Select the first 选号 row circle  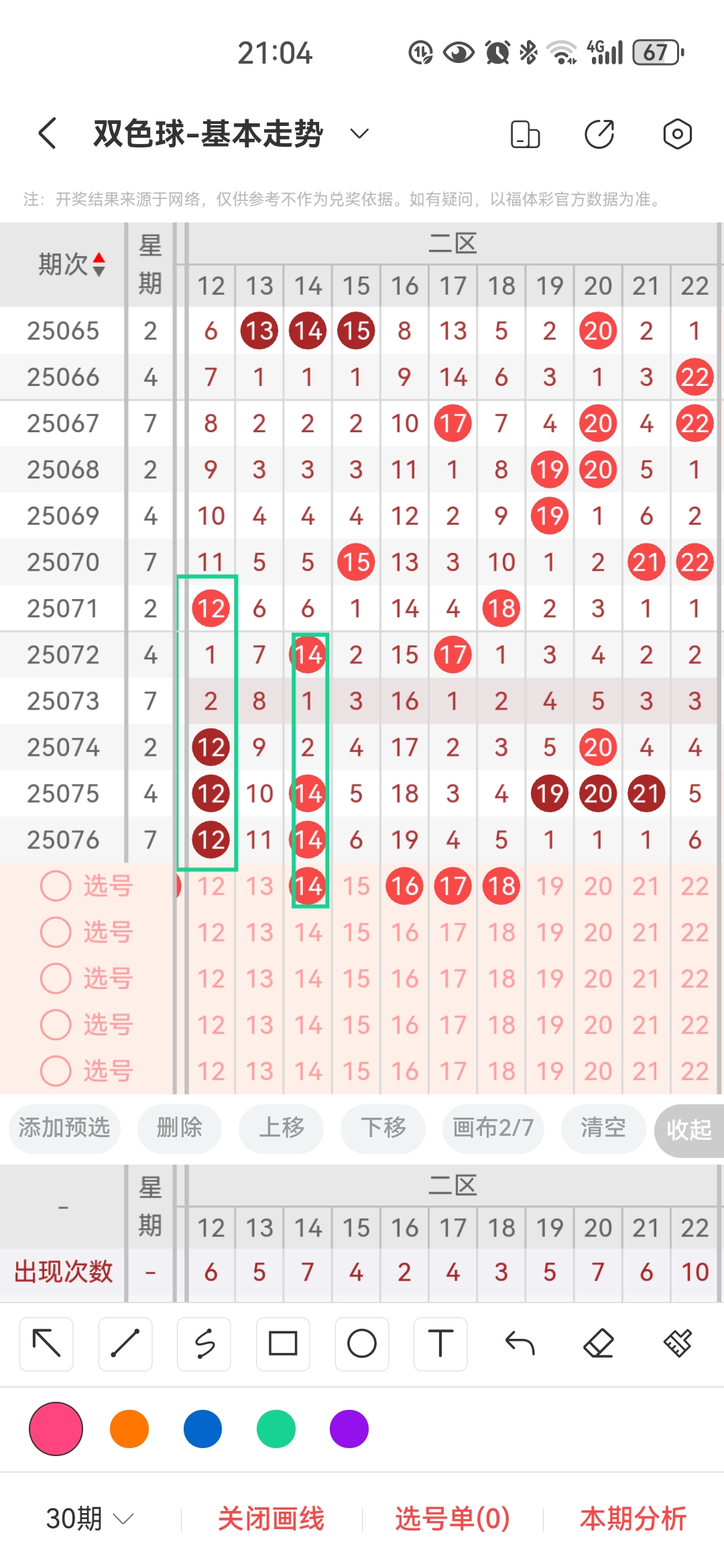(x=56, y=885)
